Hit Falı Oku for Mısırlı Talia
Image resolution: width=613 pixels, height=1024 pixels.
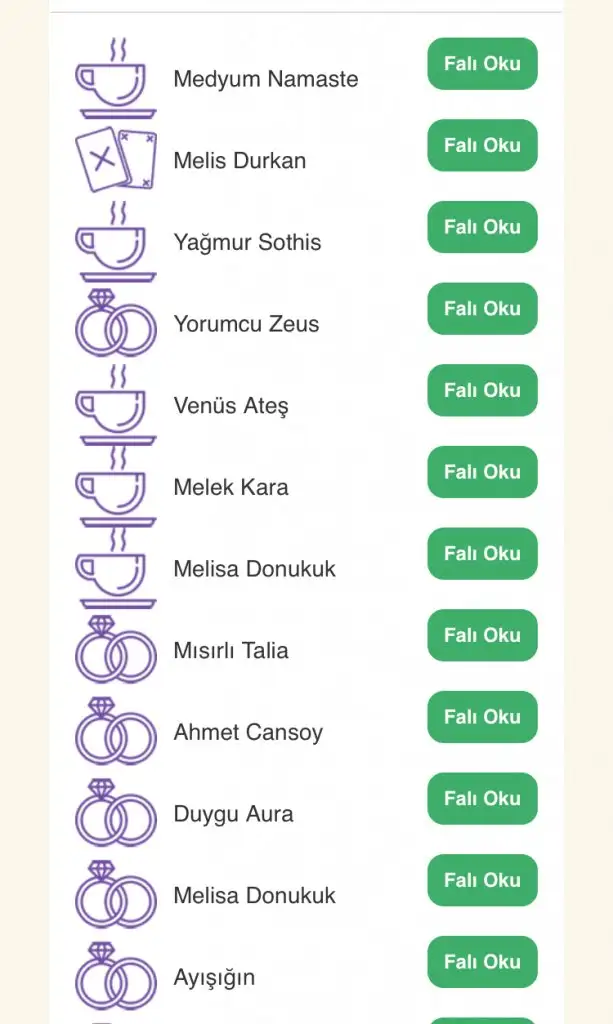click(x=482, y=635)
